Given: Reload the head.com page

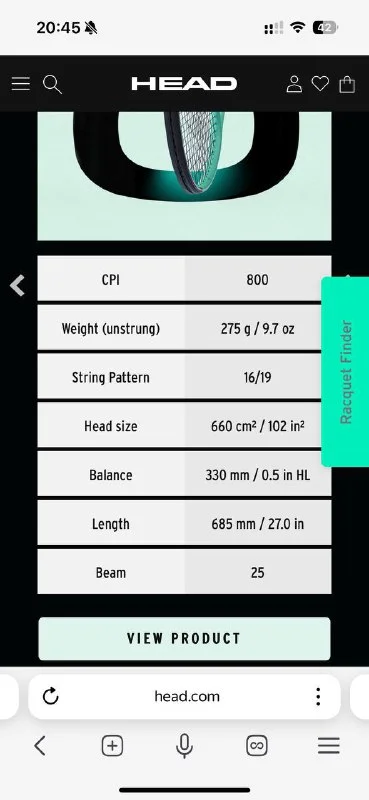Looking at the screenshot, I should point(51,696).
